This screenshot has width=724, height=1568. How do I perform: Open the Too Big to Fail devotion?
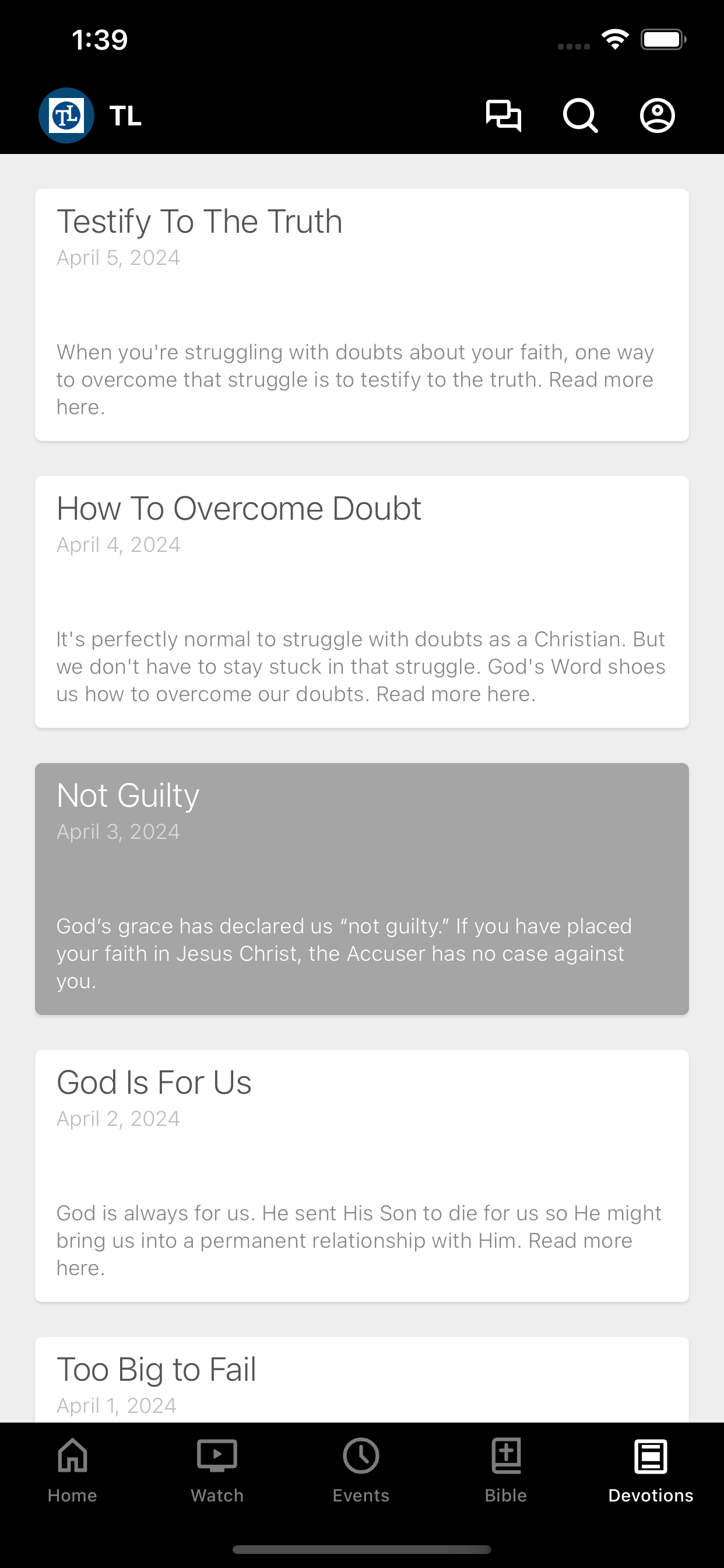click(x=362, y=1380)
